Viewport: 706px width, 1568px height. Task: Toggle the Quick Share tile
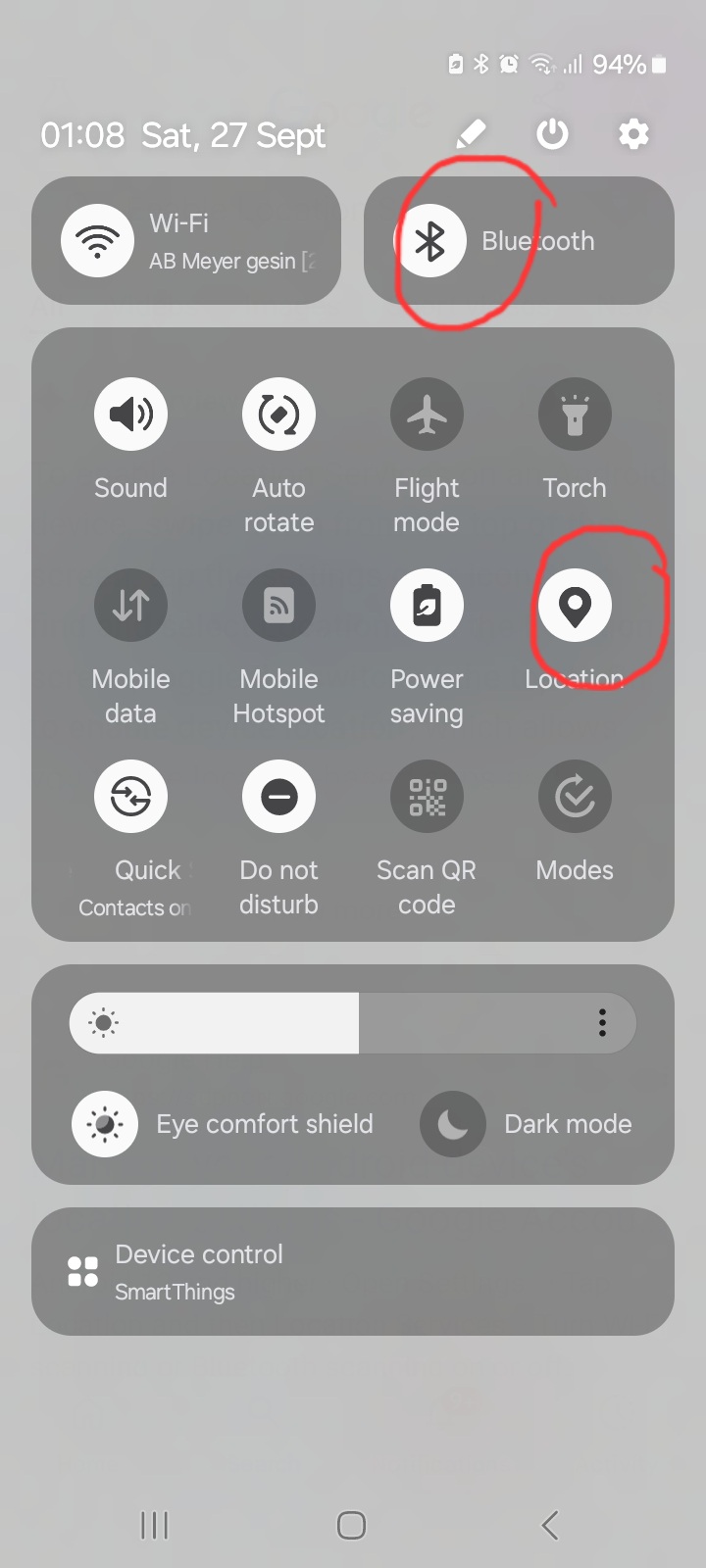(130, 797)
